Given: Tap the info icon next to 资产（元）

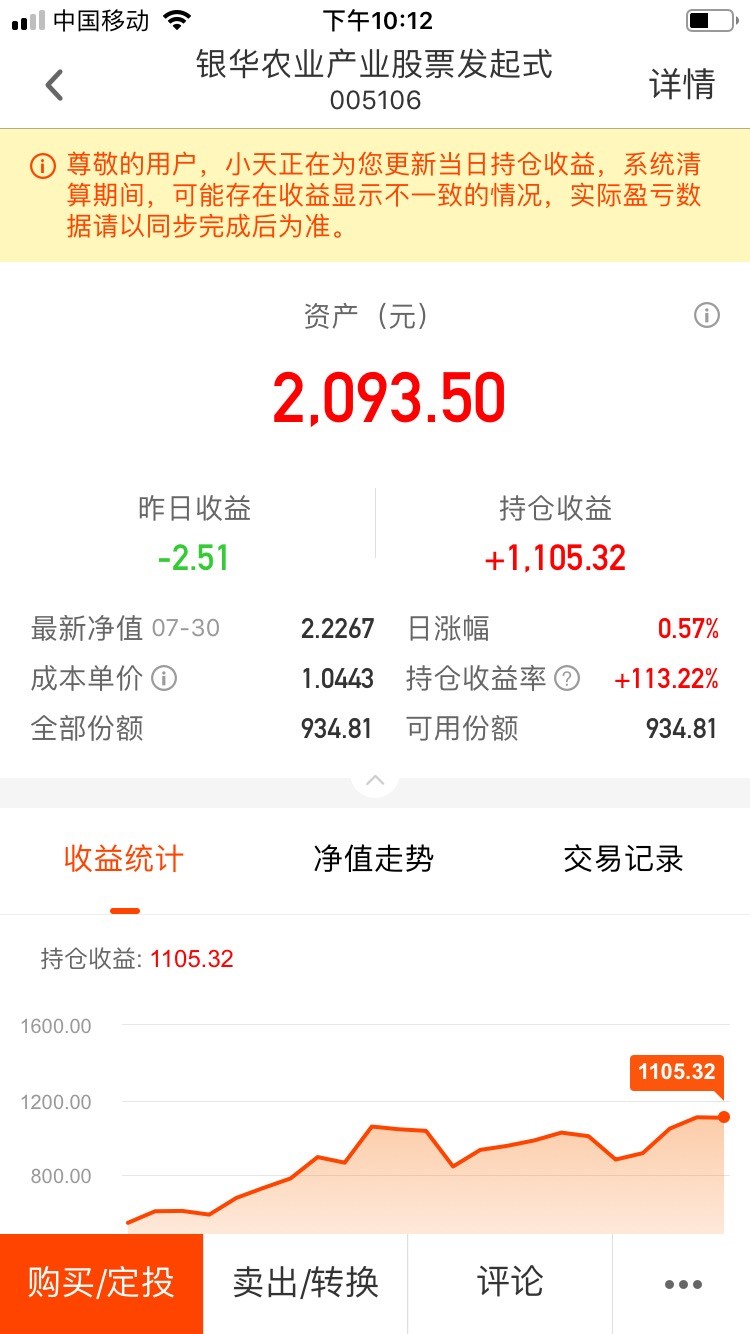Looking at the screenshot, I should pyautogui.click(x=707, y=316).
